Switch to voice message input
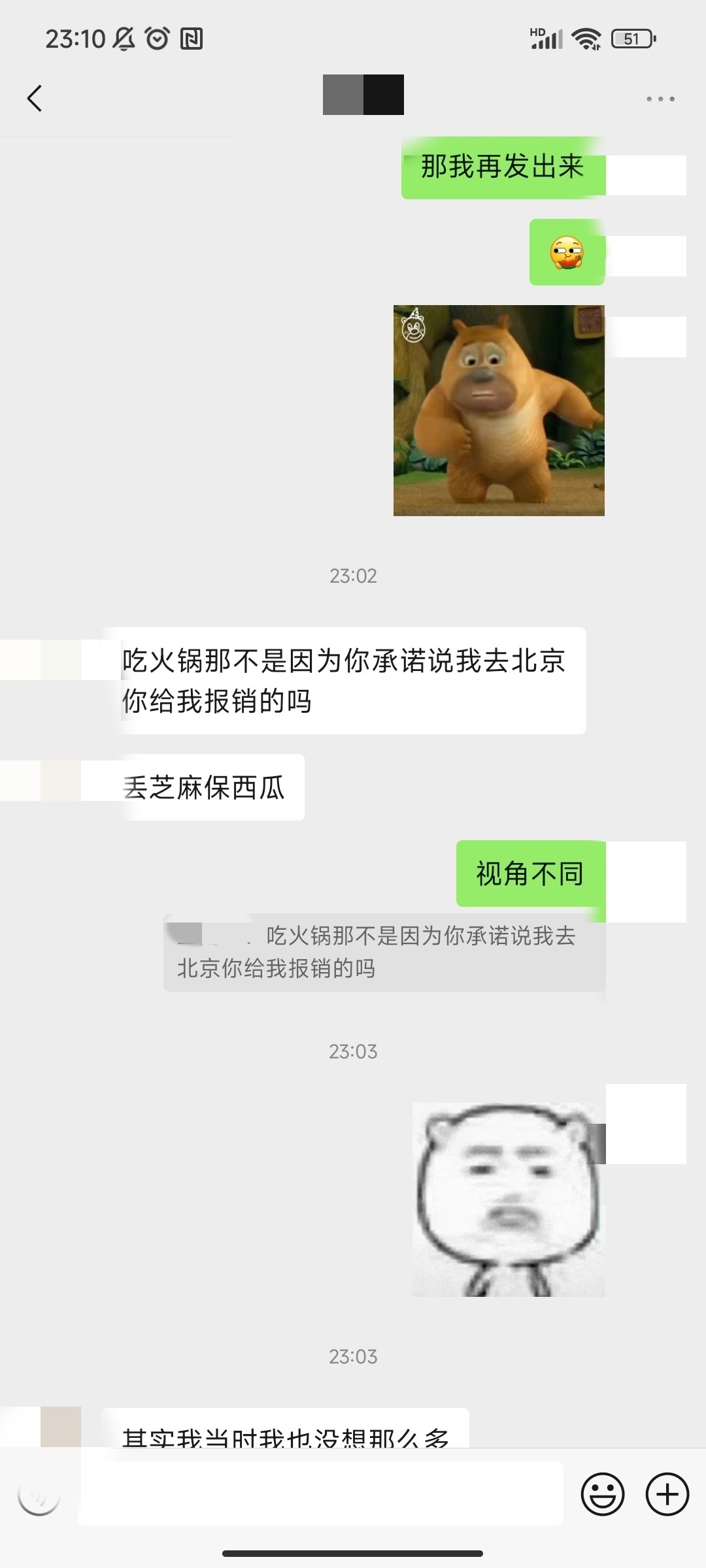This screenshot has width=706, height=1568. pos(39,1494)
